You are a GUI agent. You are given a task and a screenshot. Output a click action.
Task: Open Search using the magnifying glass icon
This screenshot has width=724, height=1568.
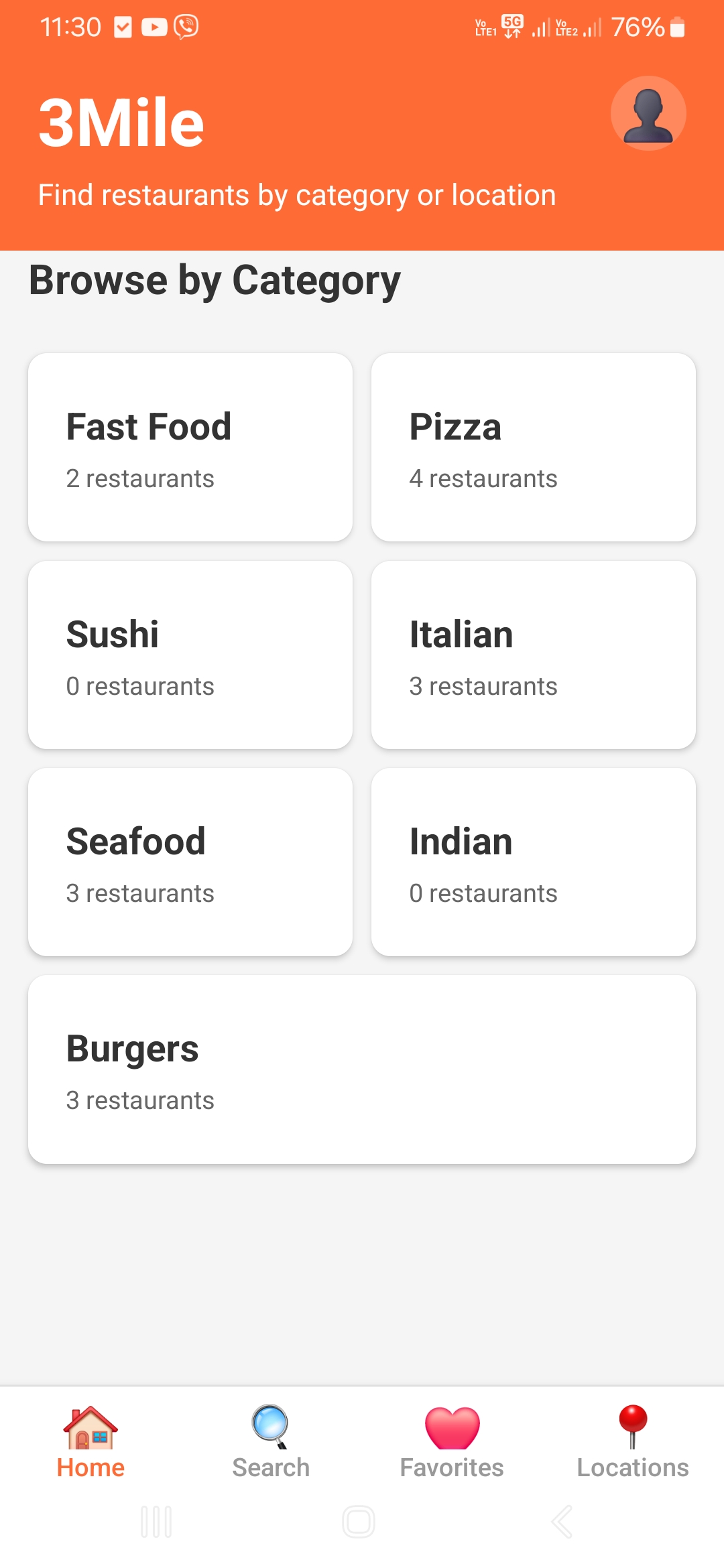(x=270, y=1427)
